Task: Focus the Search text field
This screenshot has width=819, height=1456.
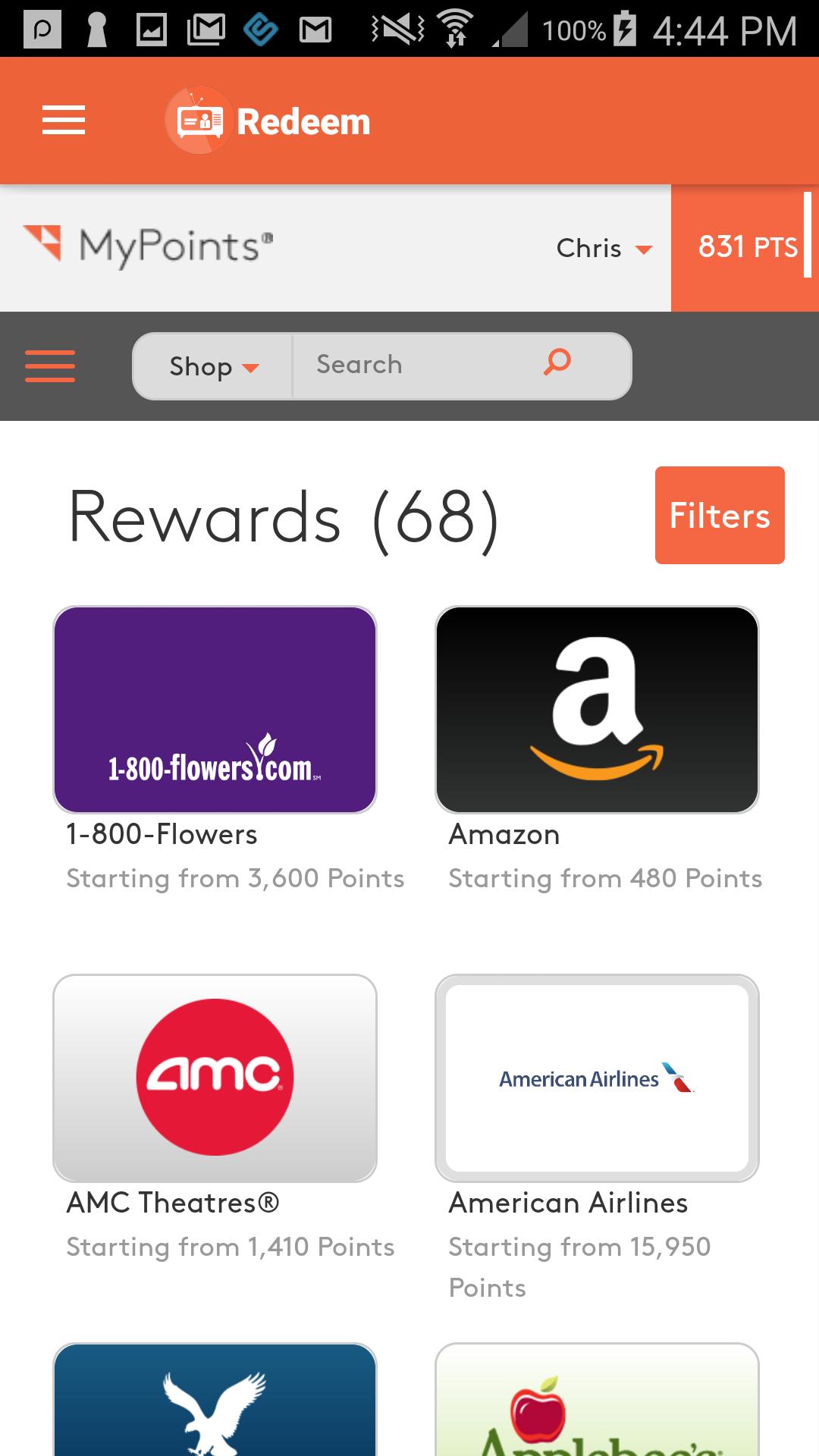Action: tap(417, 365)
